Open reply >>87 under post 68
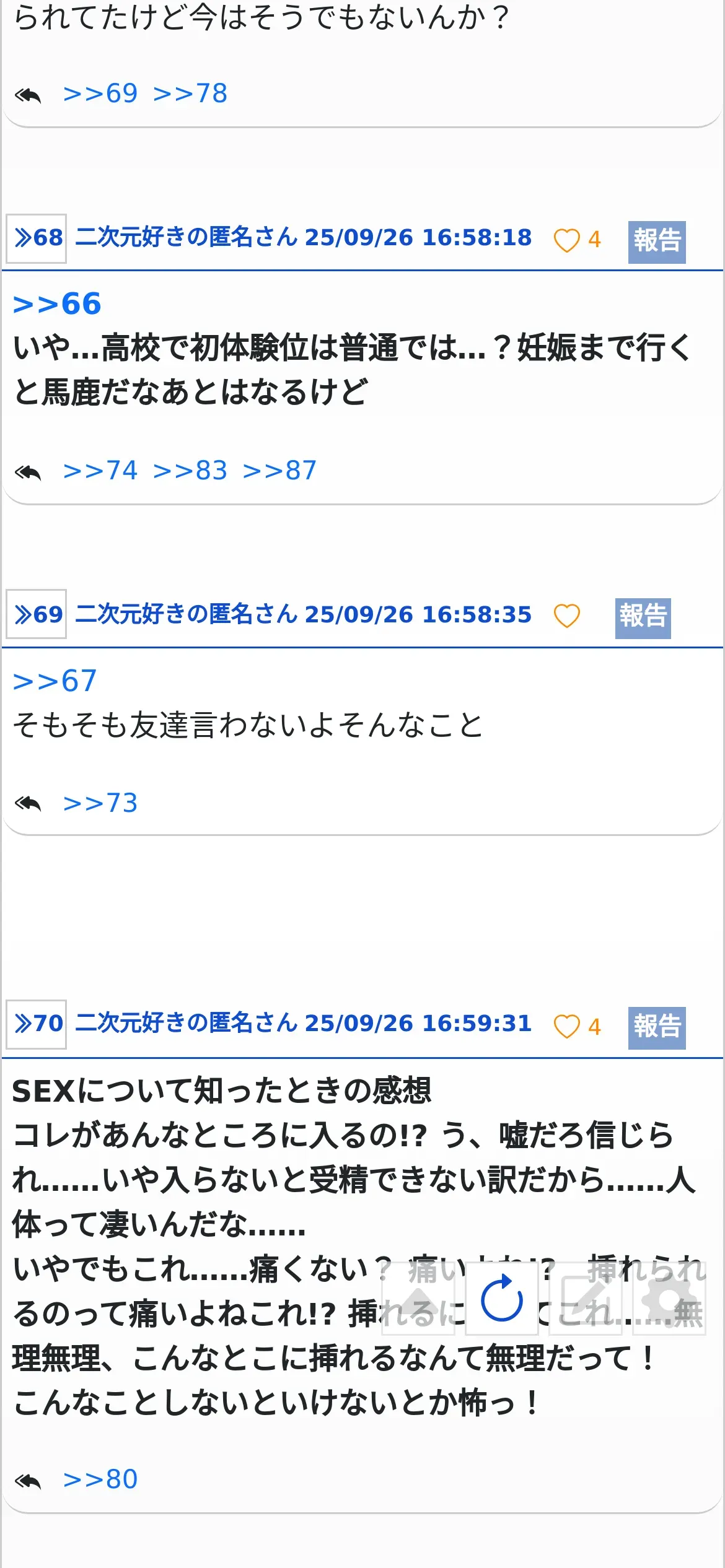The height and width of the screenshot is (1568, 725). tap(280, 471)
